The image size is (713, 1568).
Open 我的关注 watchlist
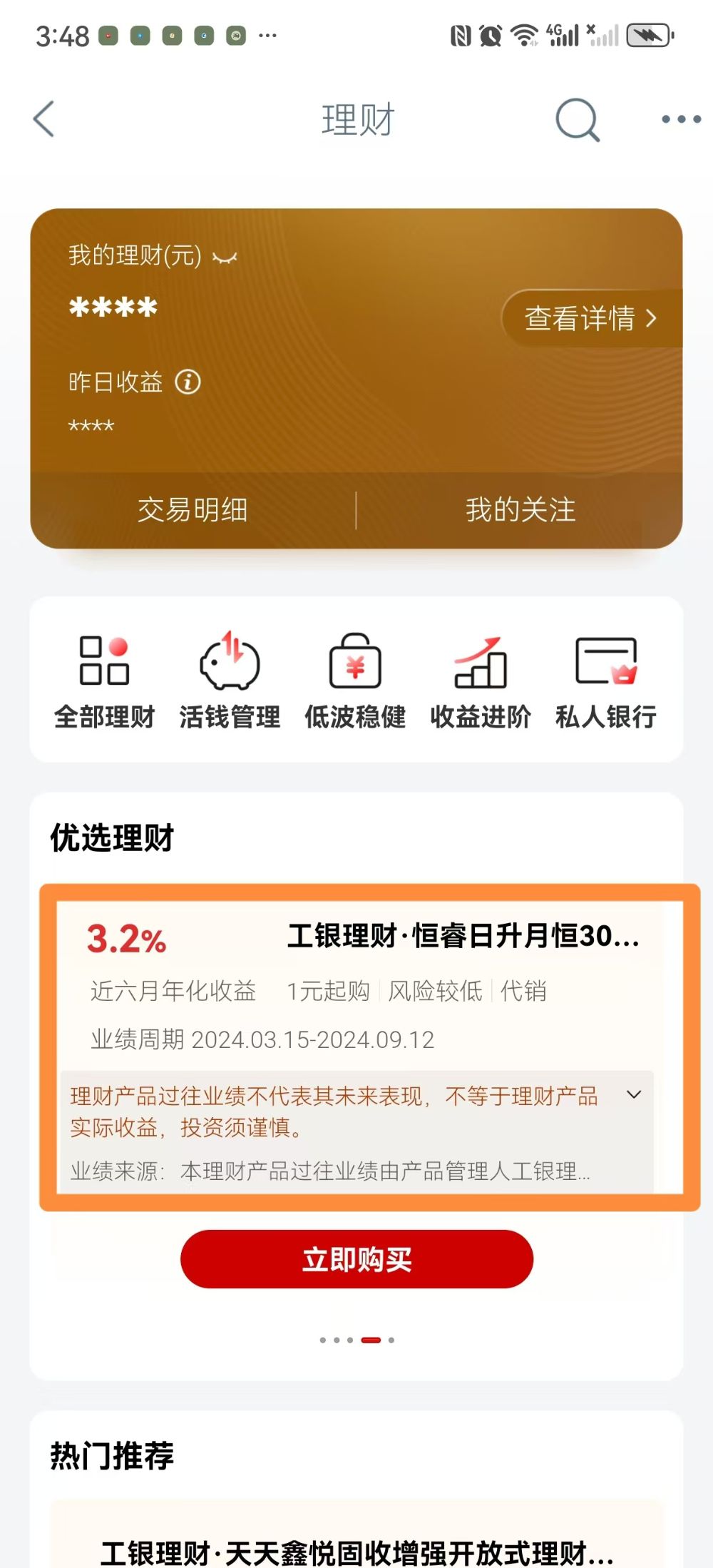(520, 510)
